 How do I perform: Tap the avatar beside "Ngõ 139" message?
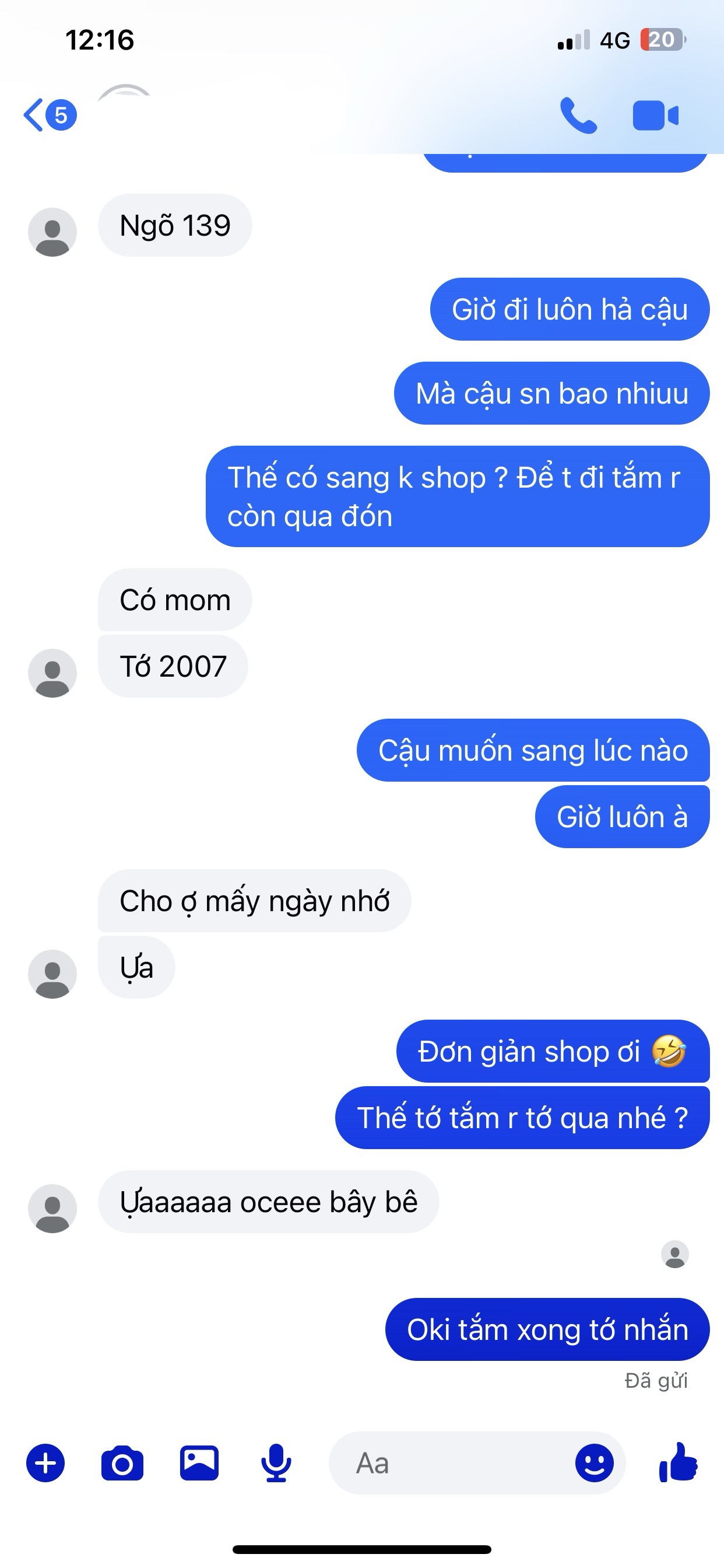[52, 232]
